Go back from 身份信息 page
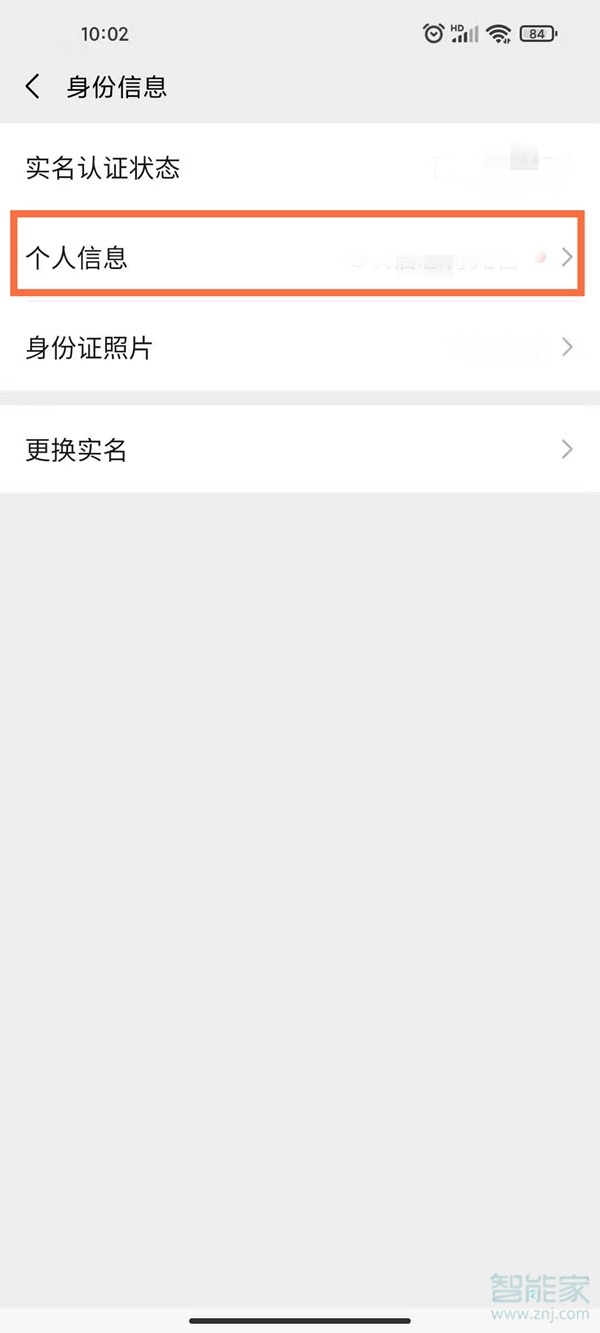Viewport: 600px width, 1333px height. click(33, 87)
